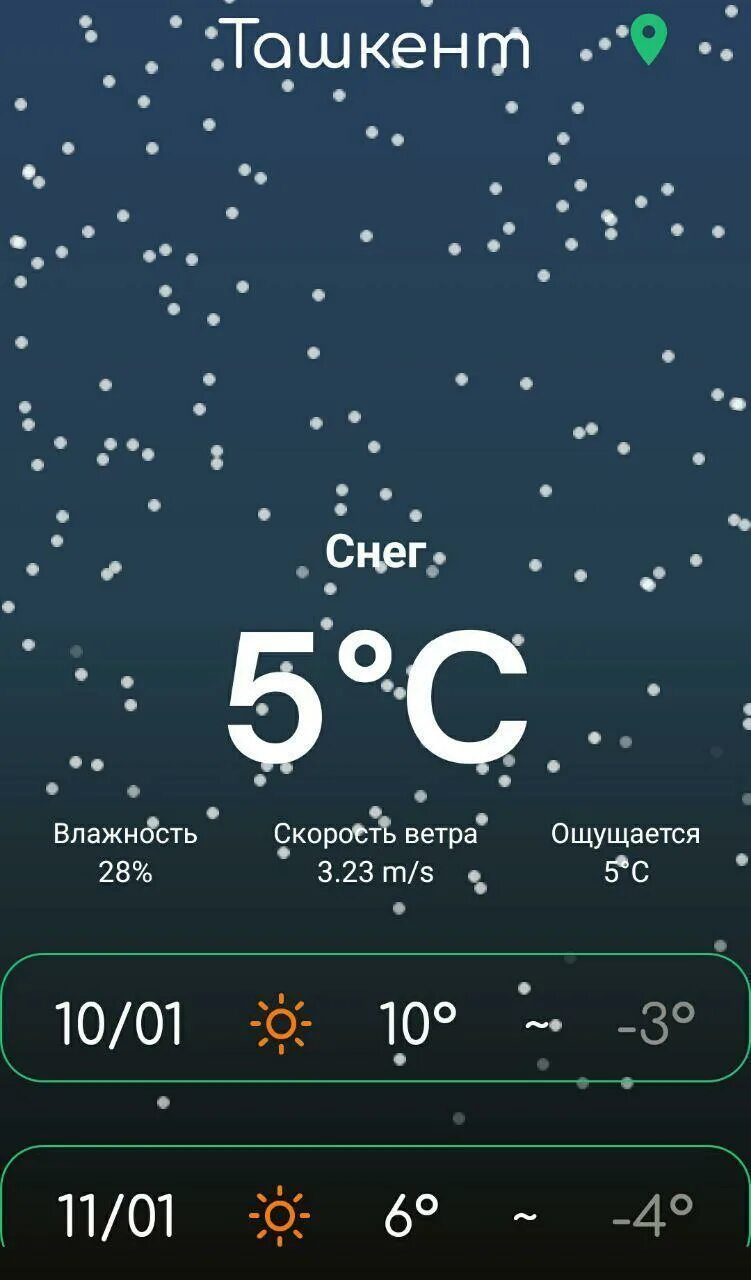Open the 10/01 forecast card

click(x=375, y=1018)
